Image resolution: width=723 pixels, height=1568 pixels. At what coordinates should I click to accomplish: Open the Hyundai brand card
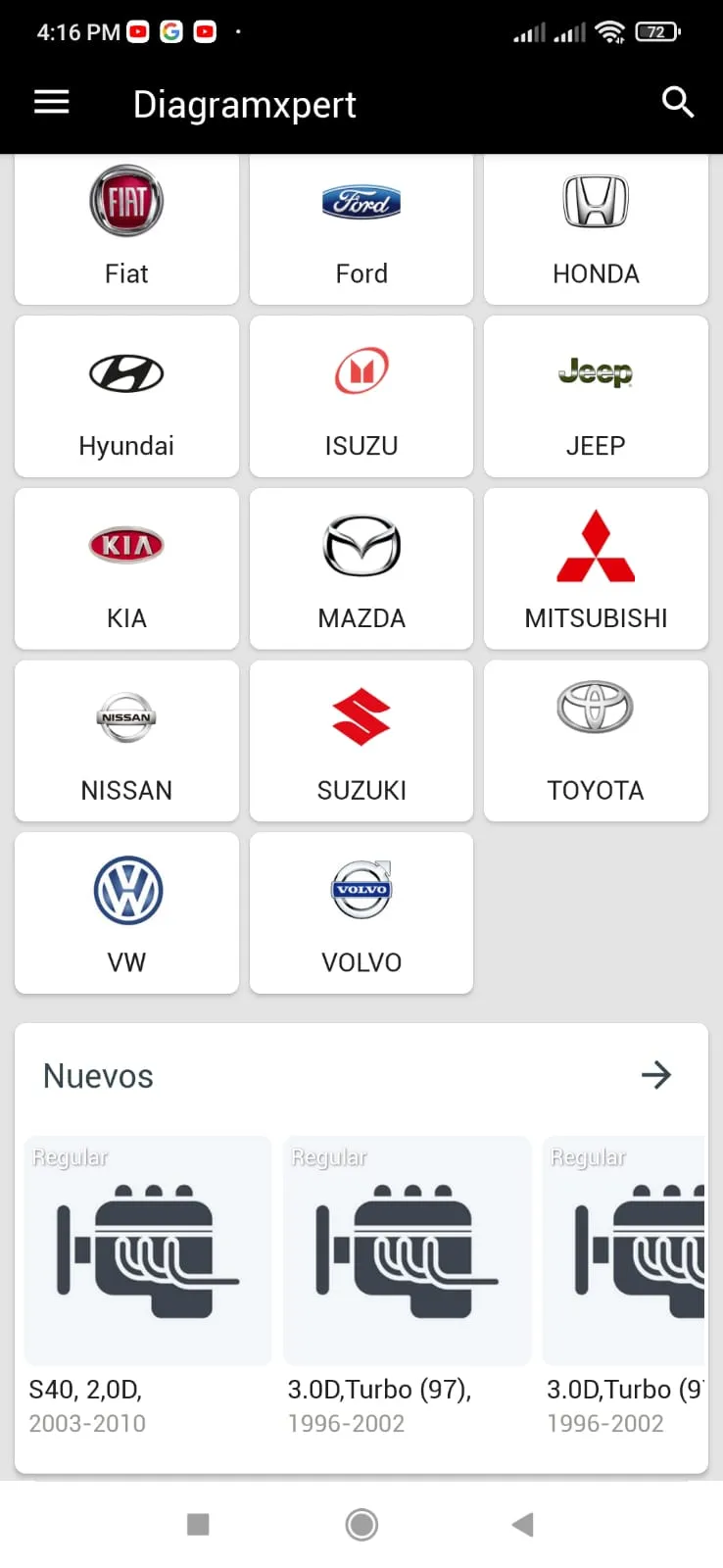click(126, 397)
